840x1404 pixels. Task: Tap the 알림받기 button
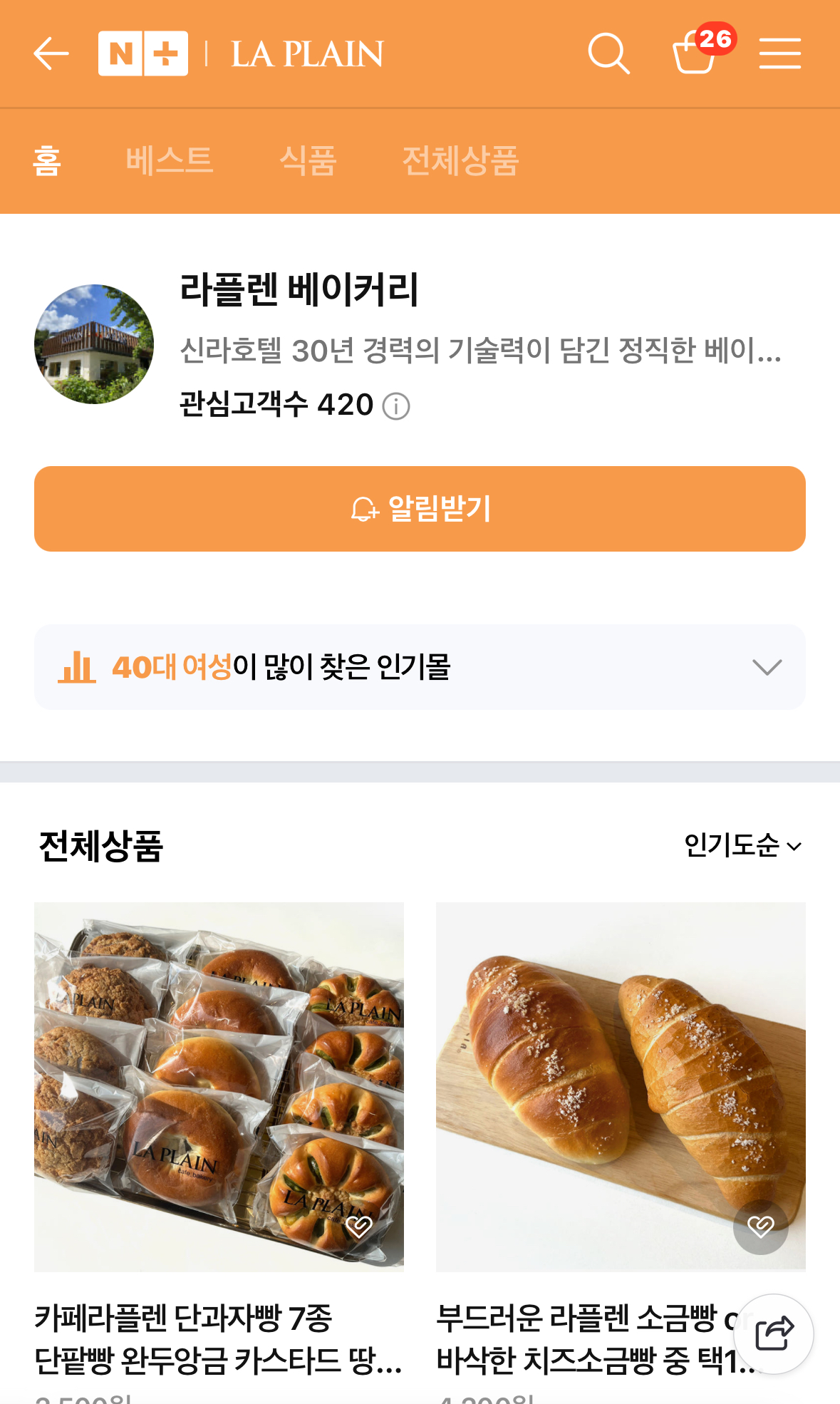click(x=420, y=509)
